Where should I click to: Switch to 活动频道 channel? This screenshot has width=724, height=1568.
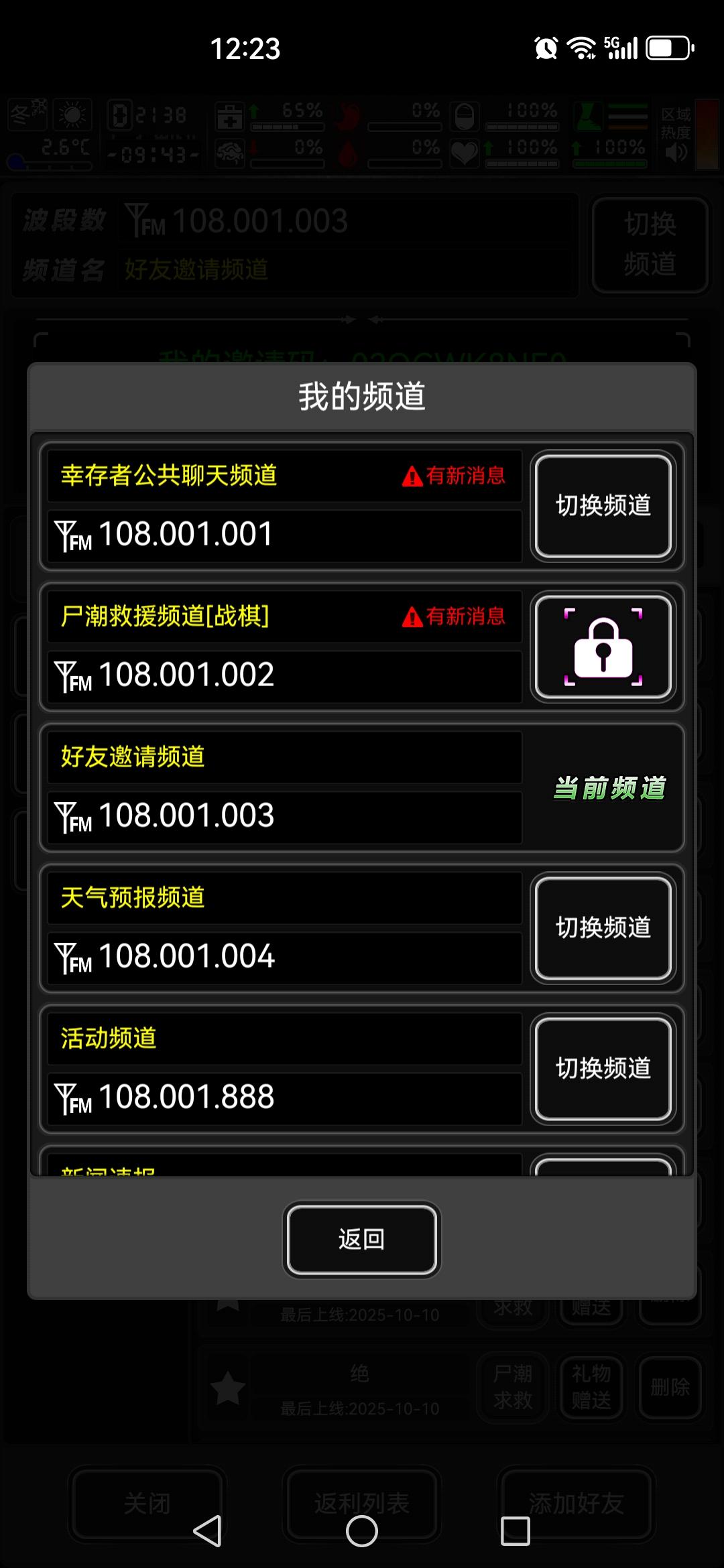[602, 1069]
